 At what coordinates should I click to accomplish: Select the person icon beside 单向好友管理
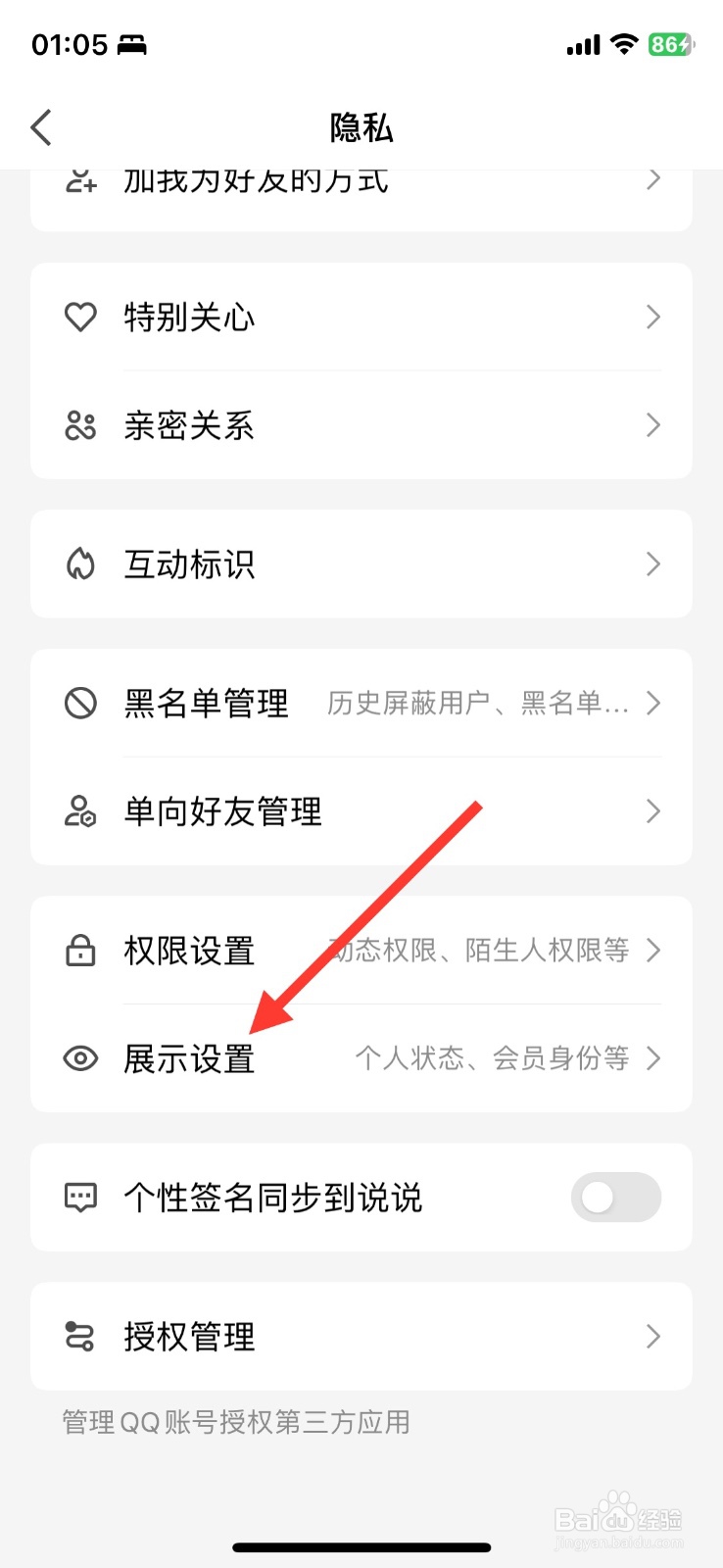[79, 810]
